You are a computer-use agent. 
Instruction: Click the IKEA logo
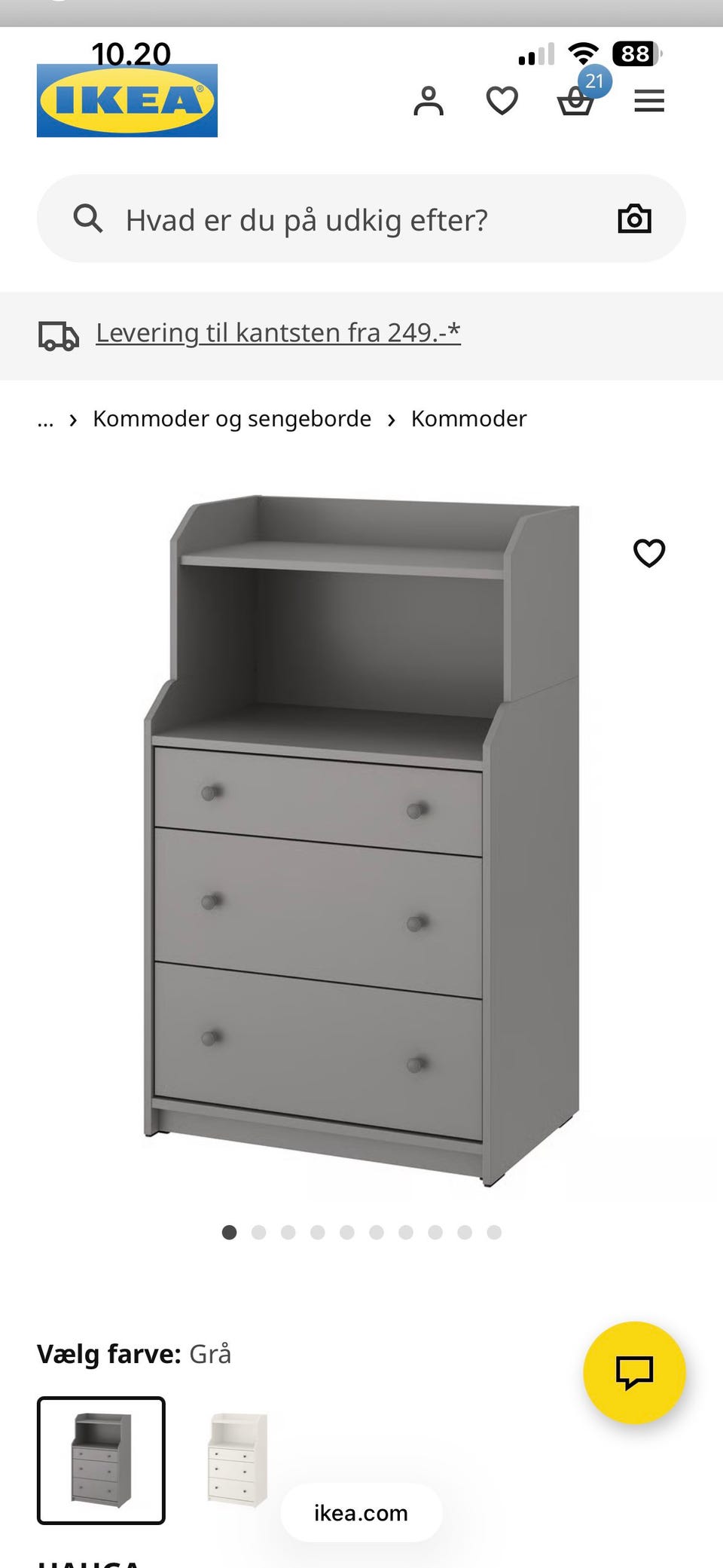coord(127,99)
